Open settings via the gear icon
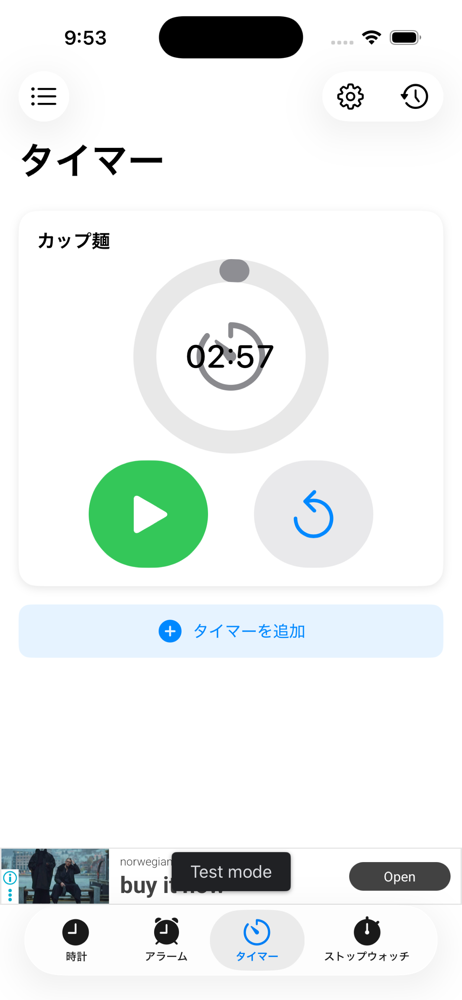 coord(350,96)
